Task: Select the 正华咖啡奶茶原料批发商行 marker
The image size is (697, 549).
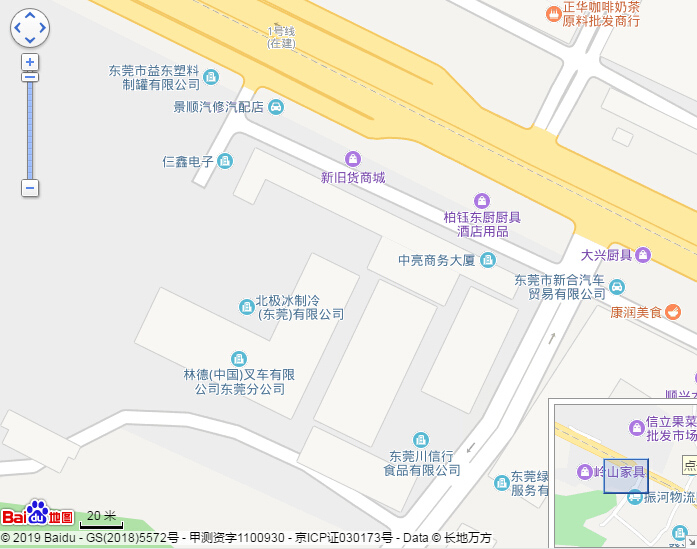Action: click(553, 13)
